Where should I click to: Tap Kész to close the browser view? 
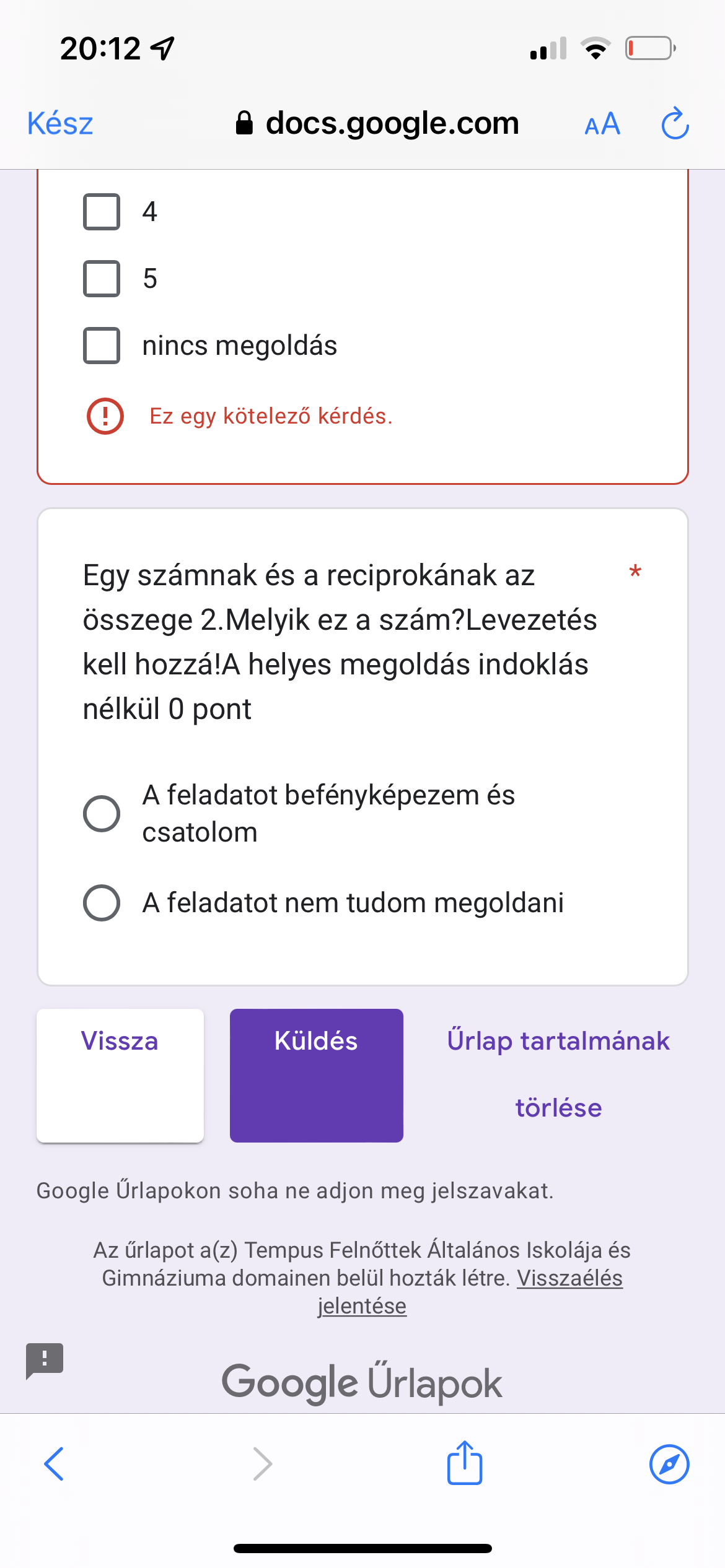pyautogui.click(x=60, y=124)
